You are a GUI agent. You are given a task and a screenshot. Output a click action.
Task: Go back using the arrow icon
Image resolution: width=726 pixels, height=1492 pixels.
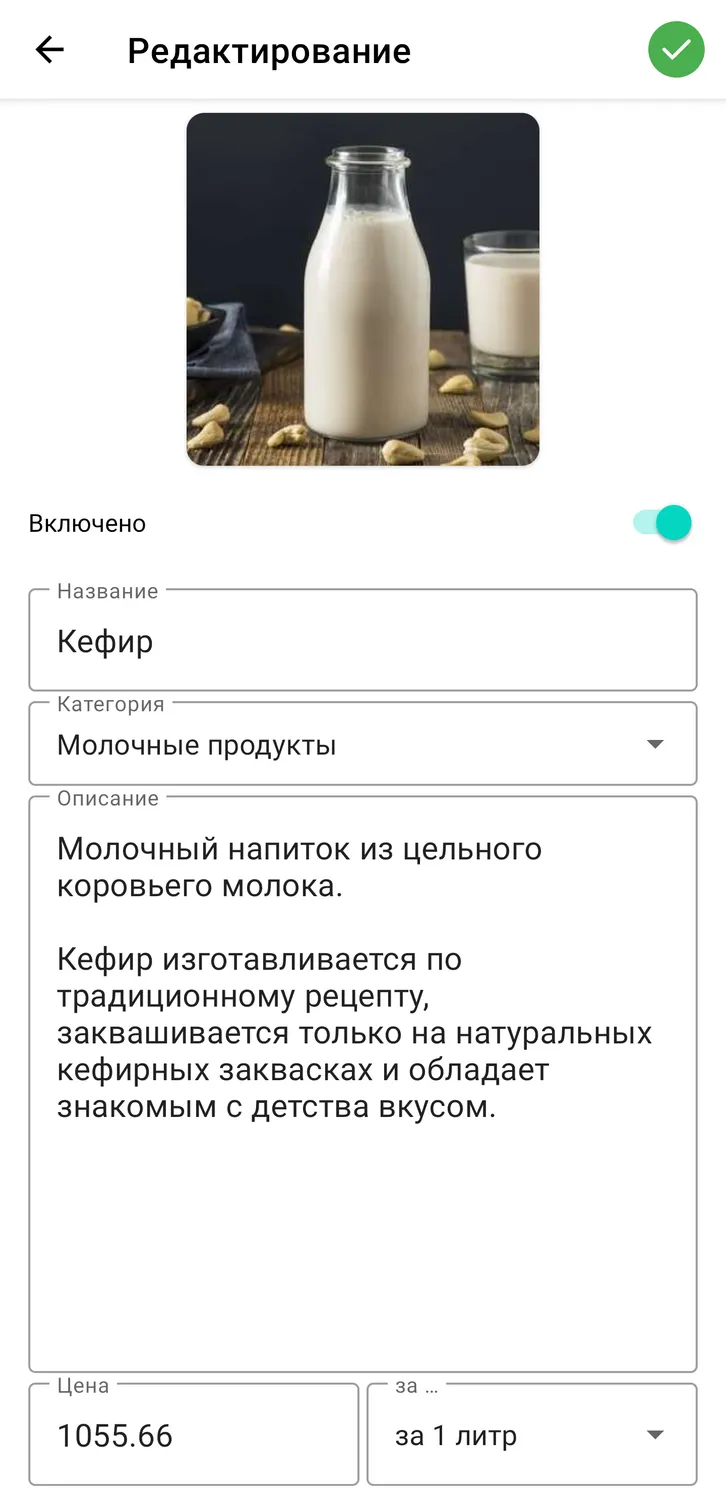49,50
